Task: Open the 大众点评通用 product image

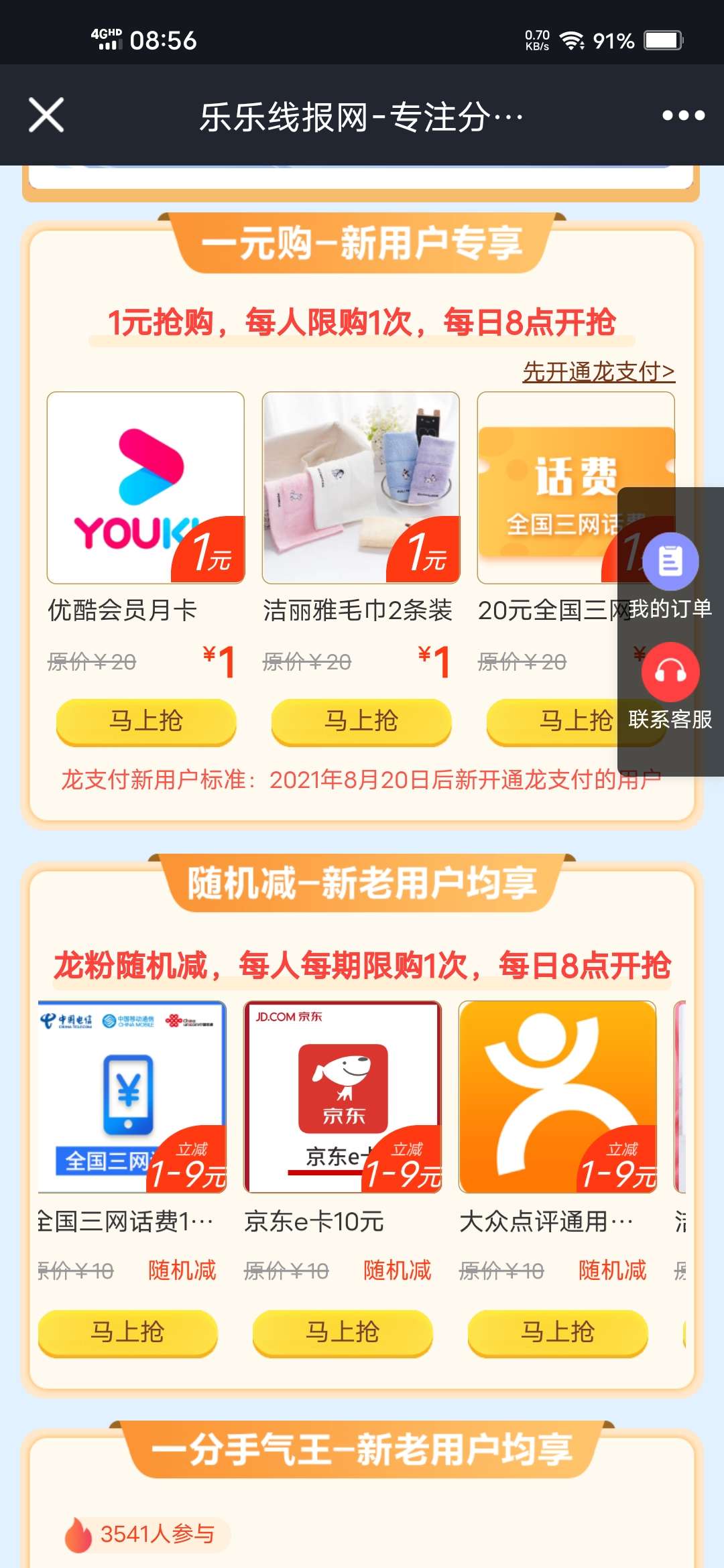Action: click(558, 1096)
